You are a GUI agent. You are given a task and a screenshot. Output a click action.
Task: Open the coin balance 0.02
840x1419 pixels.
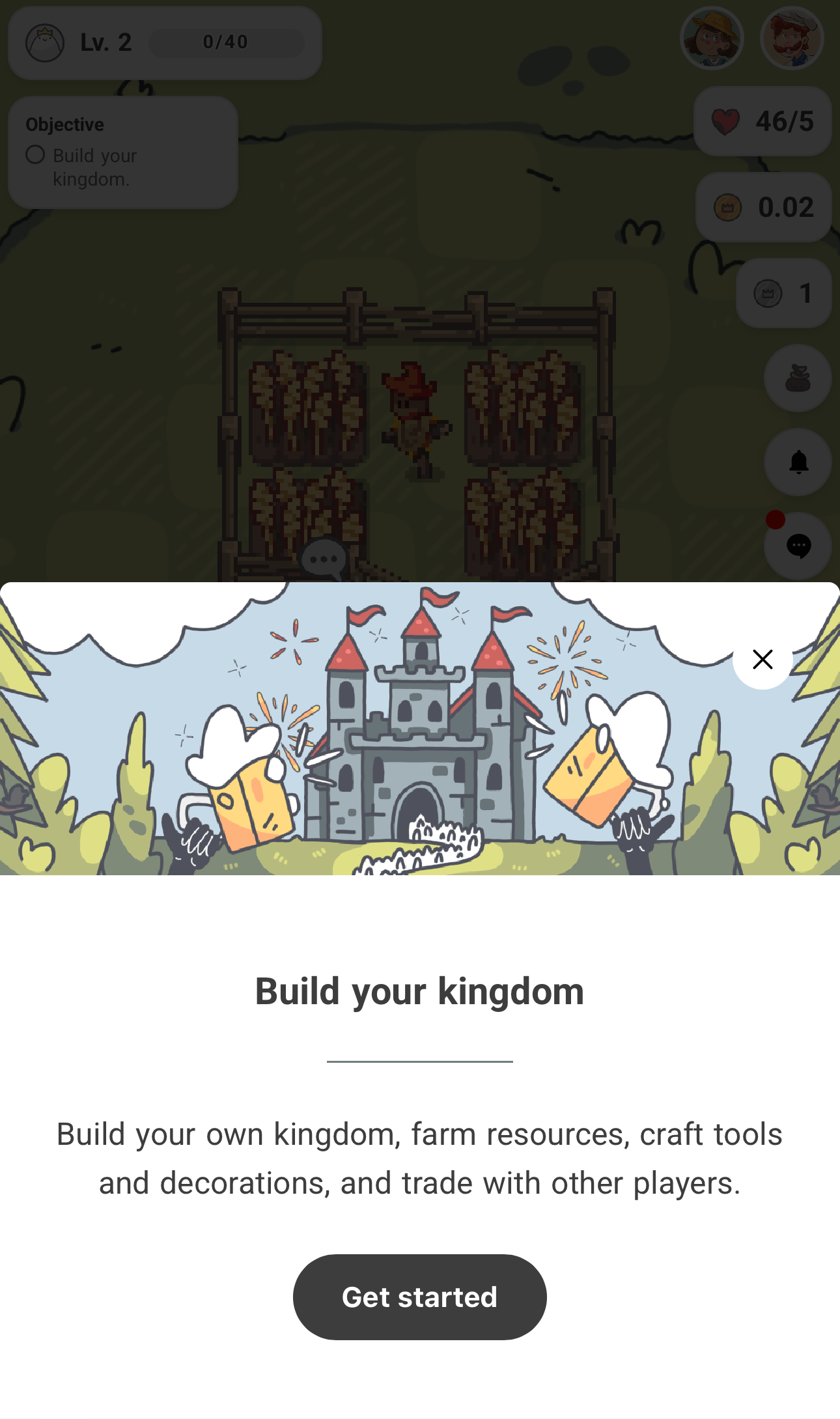coord(764,208)
